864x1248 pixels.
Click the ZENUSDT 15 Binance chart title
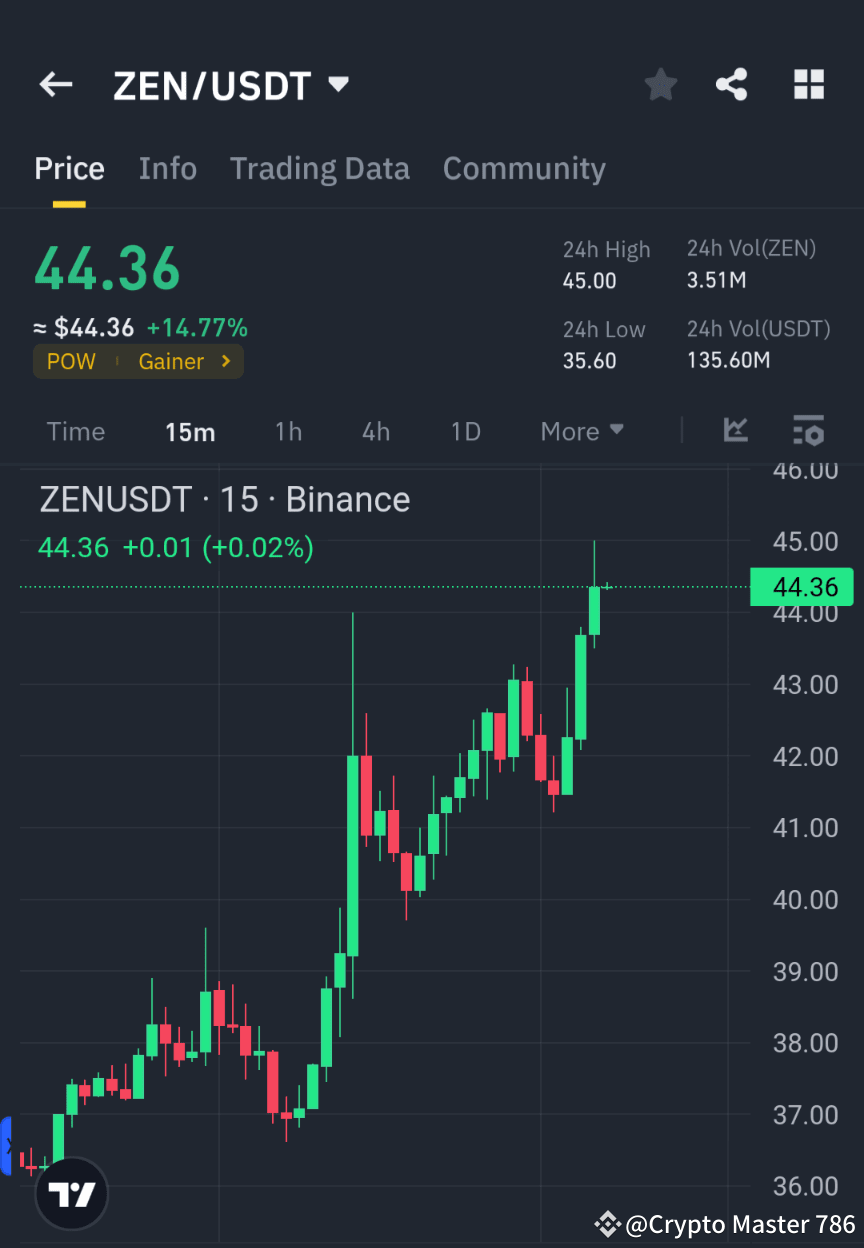pyautogui.click(x=224, y=499)
